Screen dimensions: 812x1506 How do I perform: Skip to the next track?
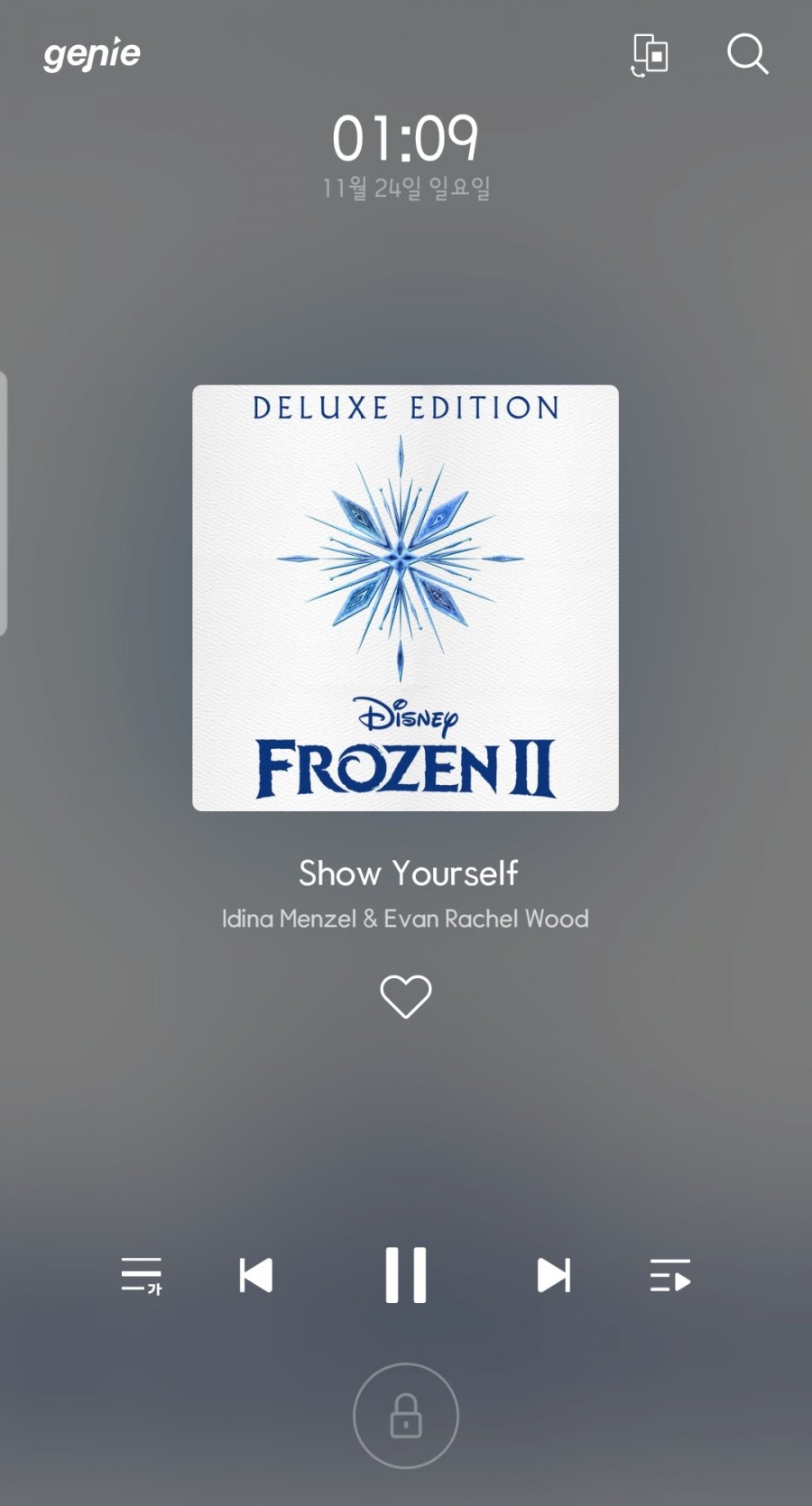pyautogui.click(x=553, y=1275)
